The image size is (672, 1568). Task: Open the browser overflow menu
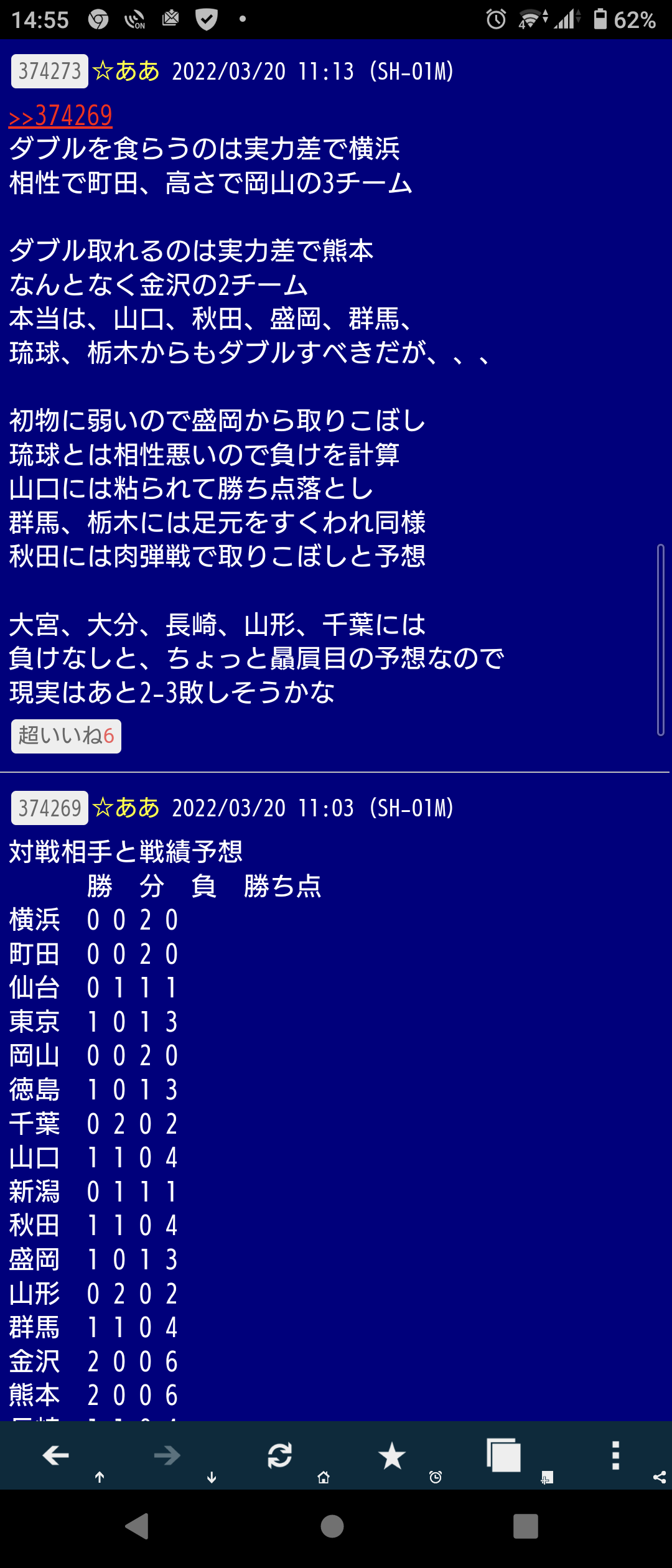click(x=615, y=1455)
